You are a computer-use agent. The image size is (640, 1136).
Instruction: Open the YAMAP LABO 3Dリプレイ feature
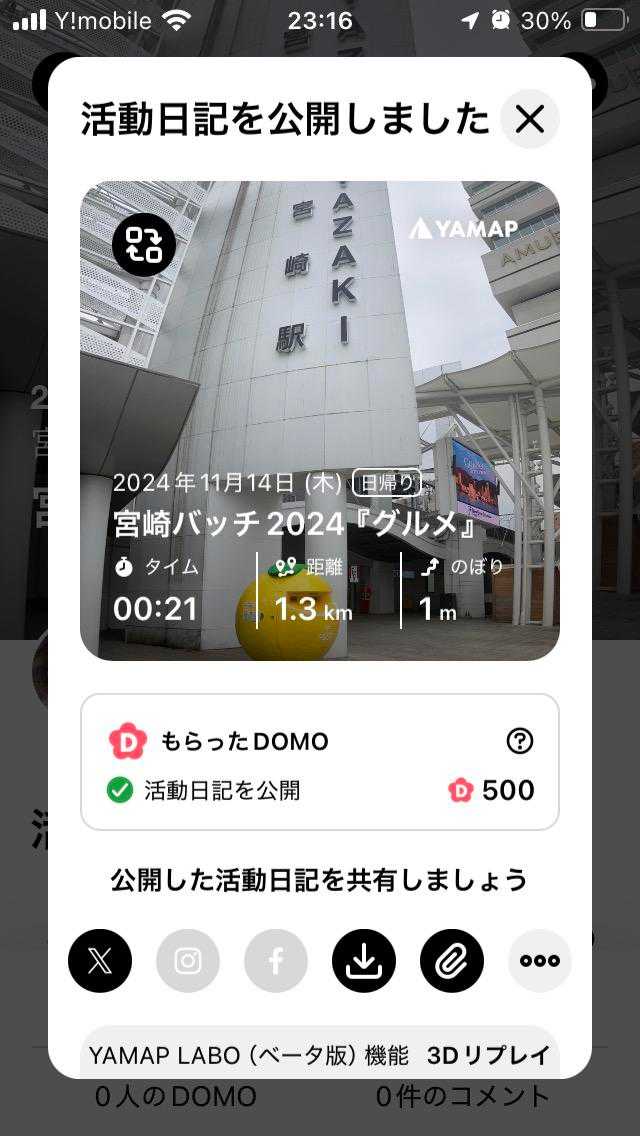(320, 1054)
